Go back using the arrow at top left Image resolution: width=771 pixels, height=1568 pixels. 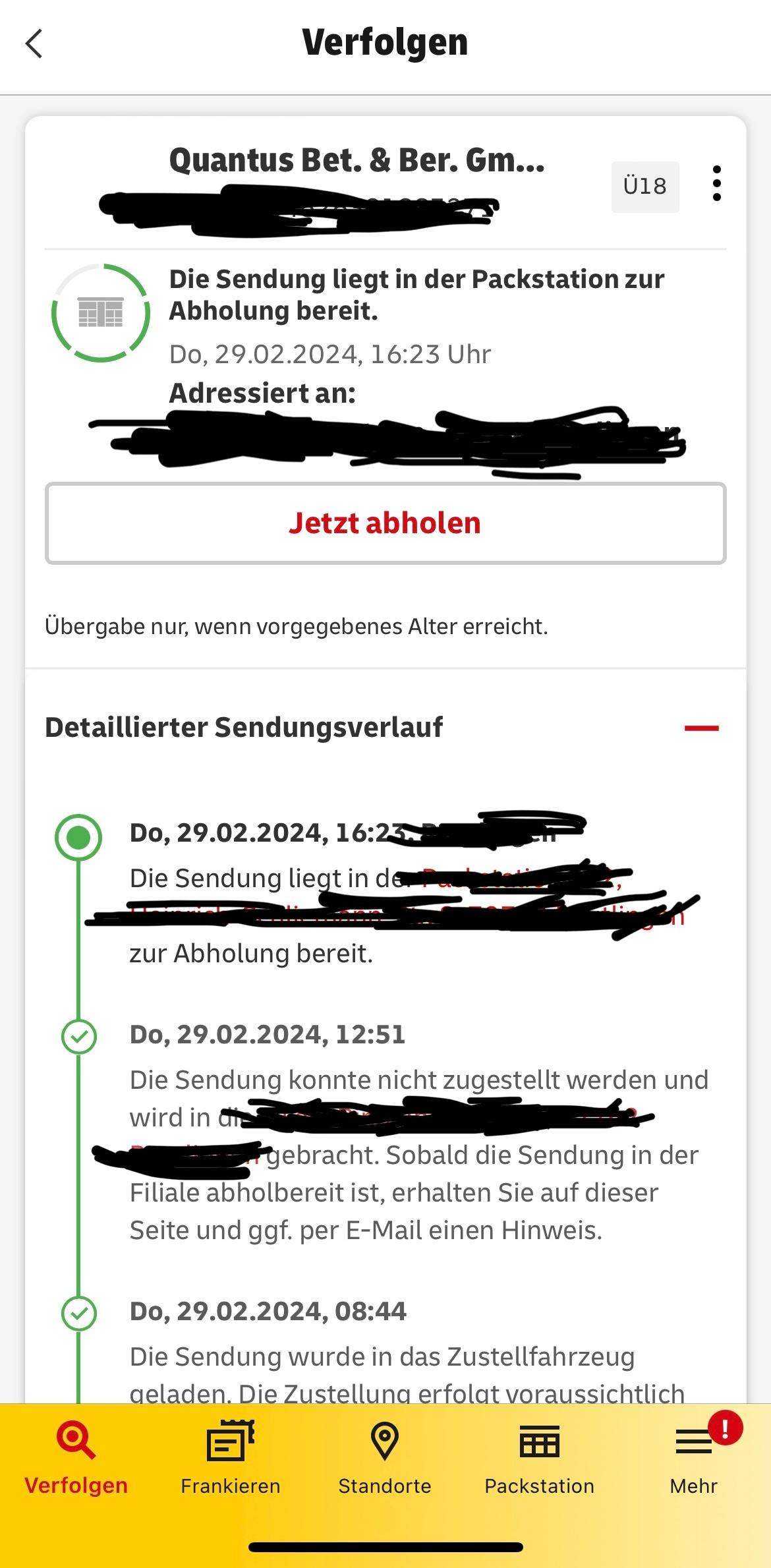pyautogui.click(x=34, y=42)
